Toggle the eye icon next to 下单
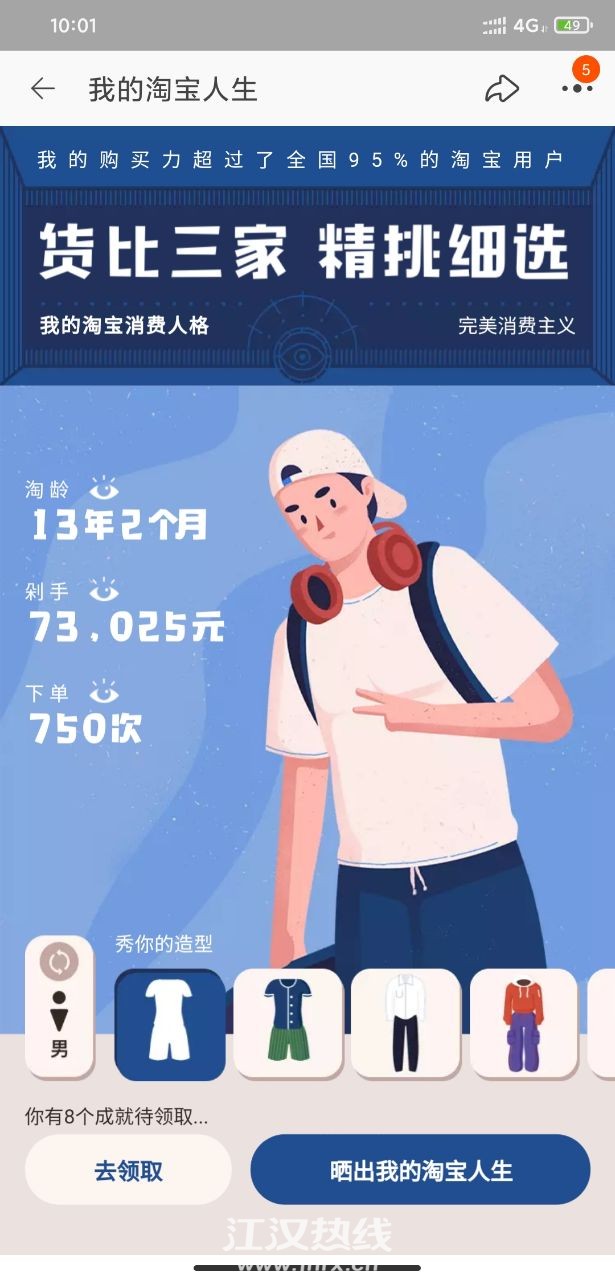The width and height of the screenshot is (615, 1280). tap(104, 692)
